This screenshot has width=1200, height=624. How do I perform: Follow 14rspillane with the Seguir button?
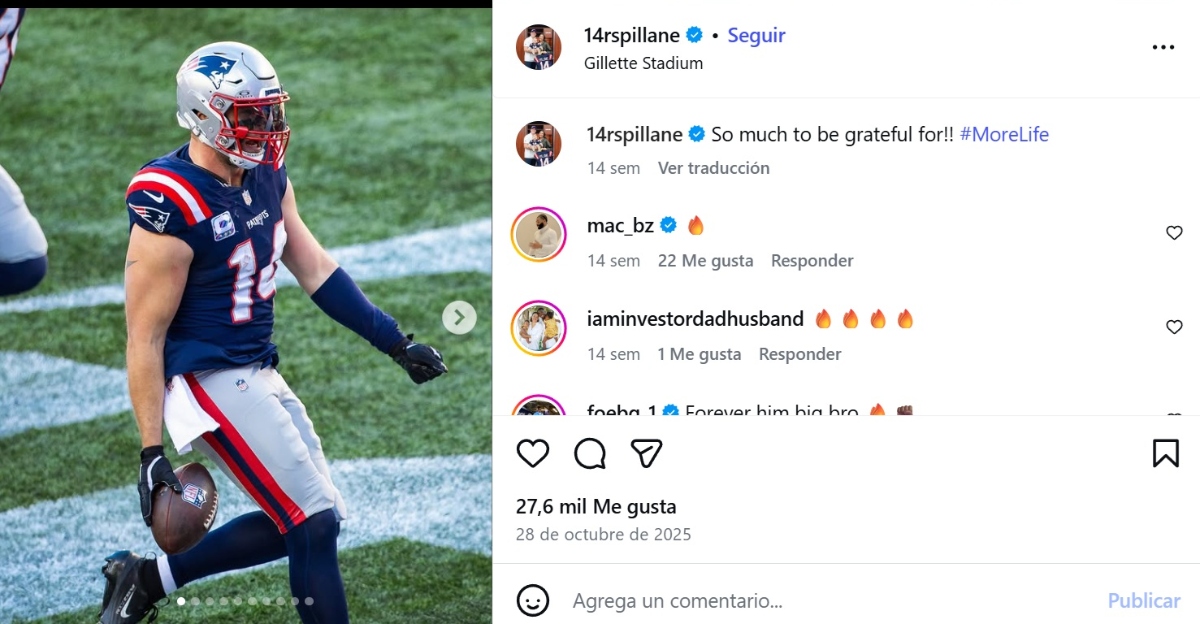click(756, 35)
